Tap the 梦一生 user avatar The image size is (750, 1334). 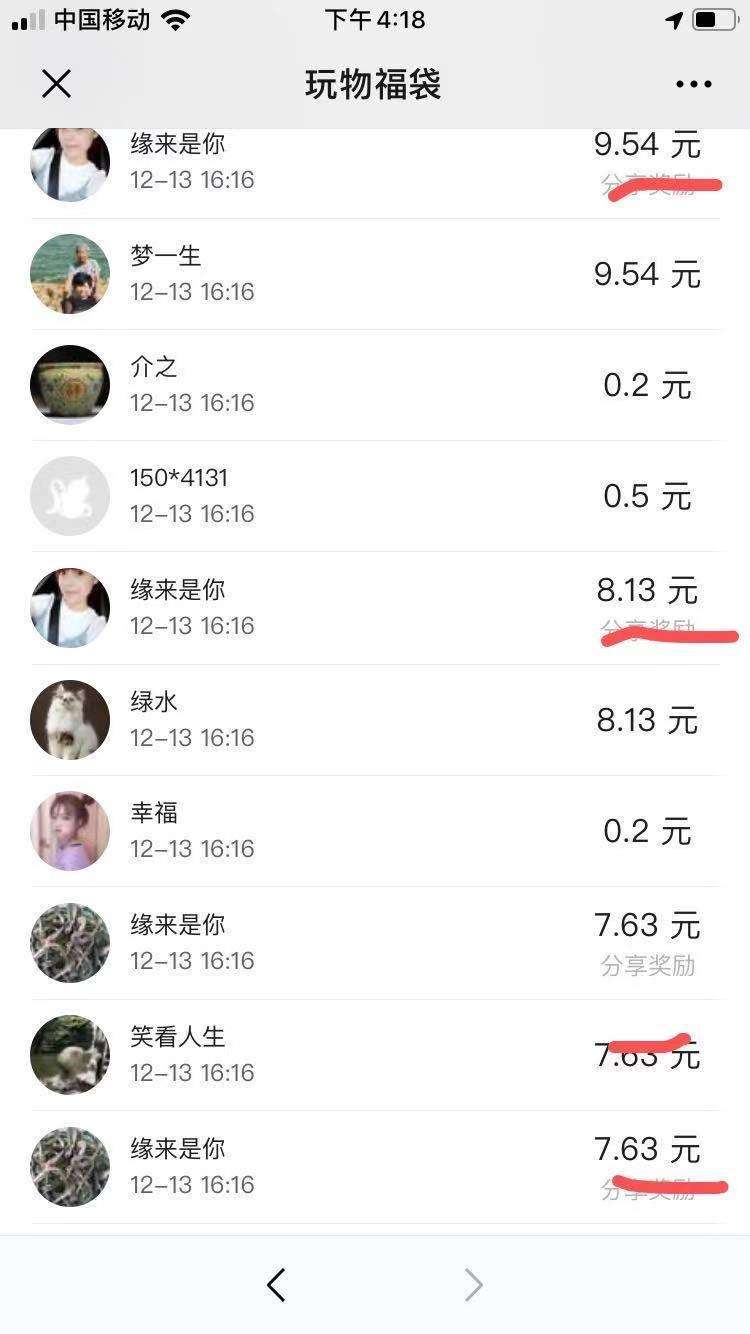tap(70, 273)
